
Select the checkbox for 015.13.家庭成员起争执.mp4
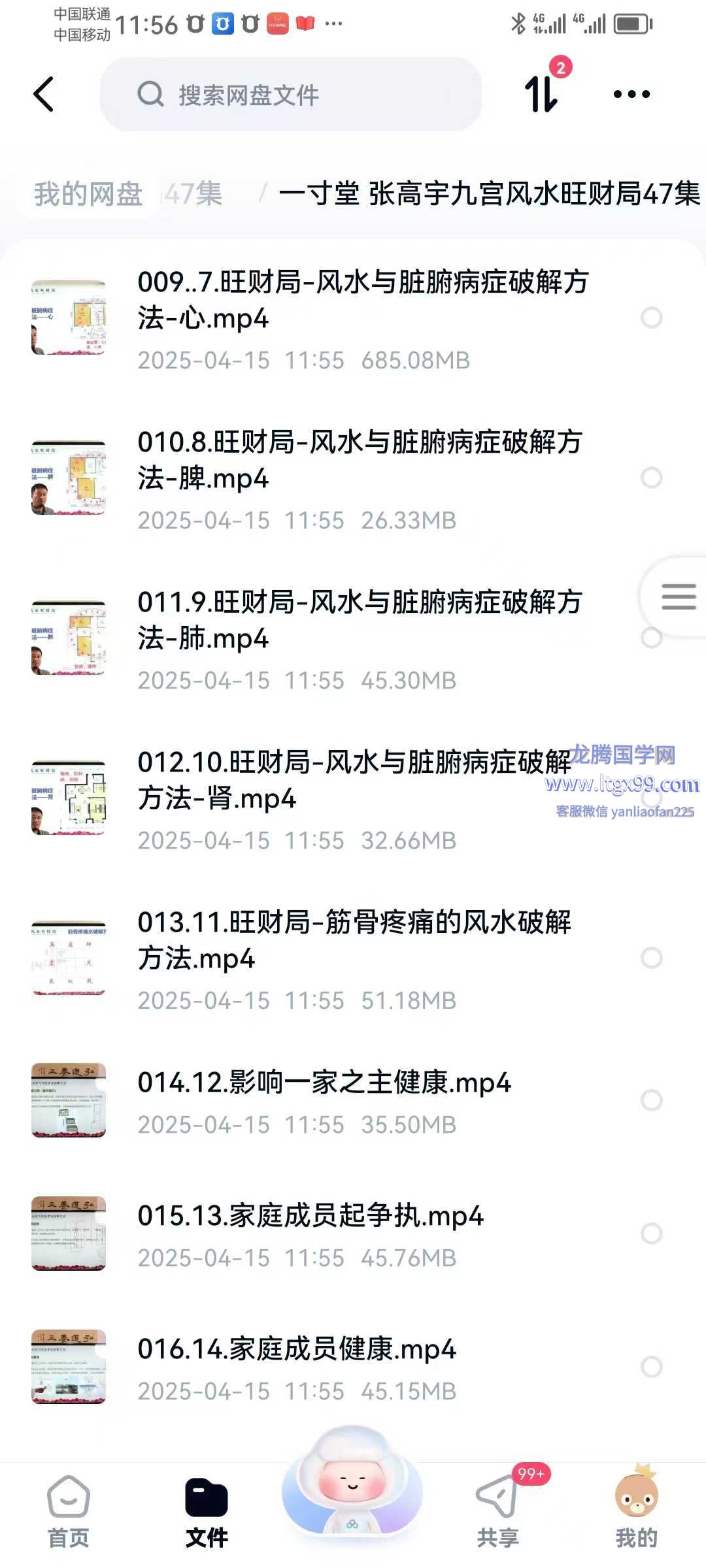coord(651,1233)
